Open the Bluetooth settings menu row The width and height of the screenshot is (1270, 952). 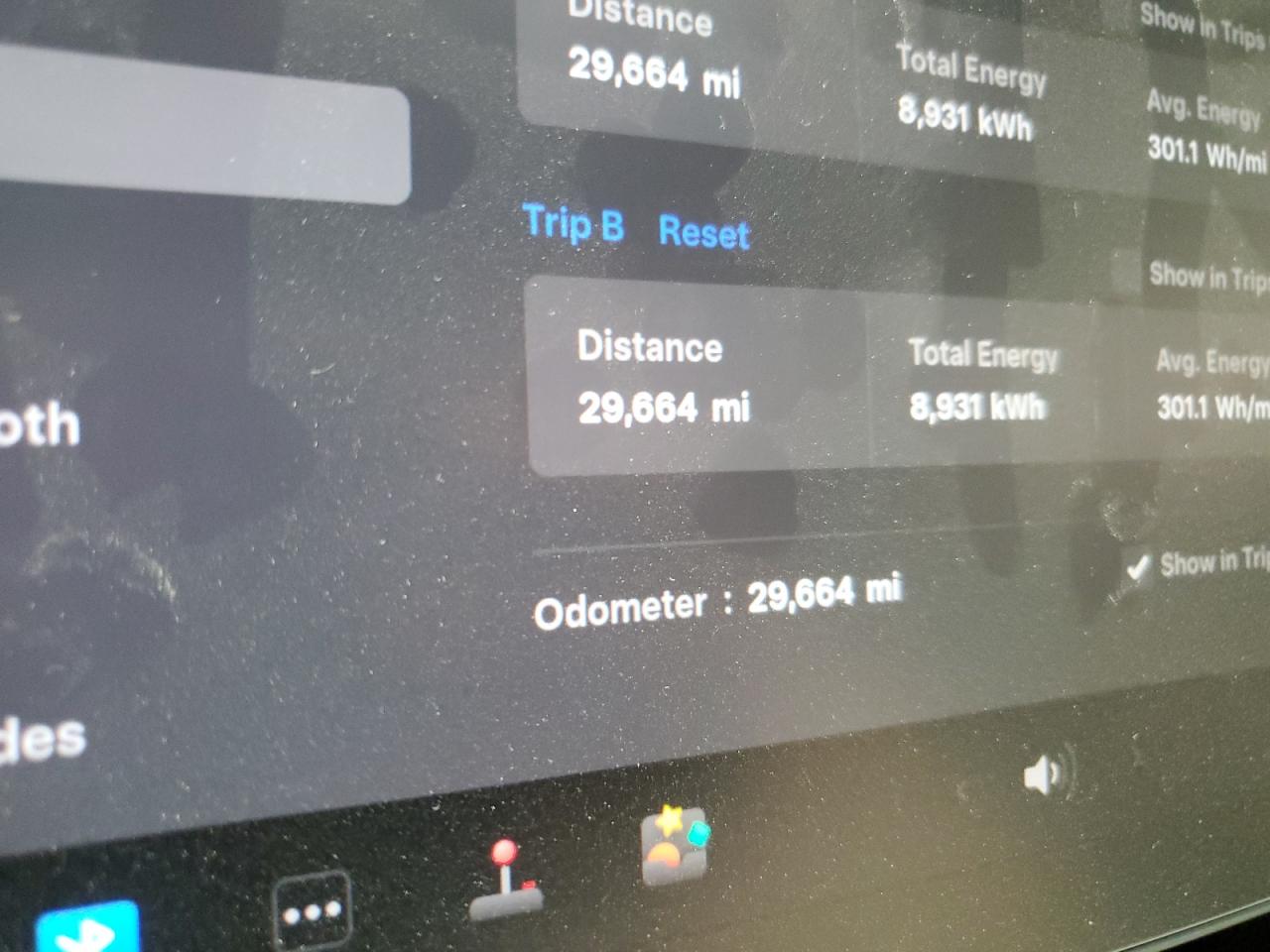click(40, 426)
